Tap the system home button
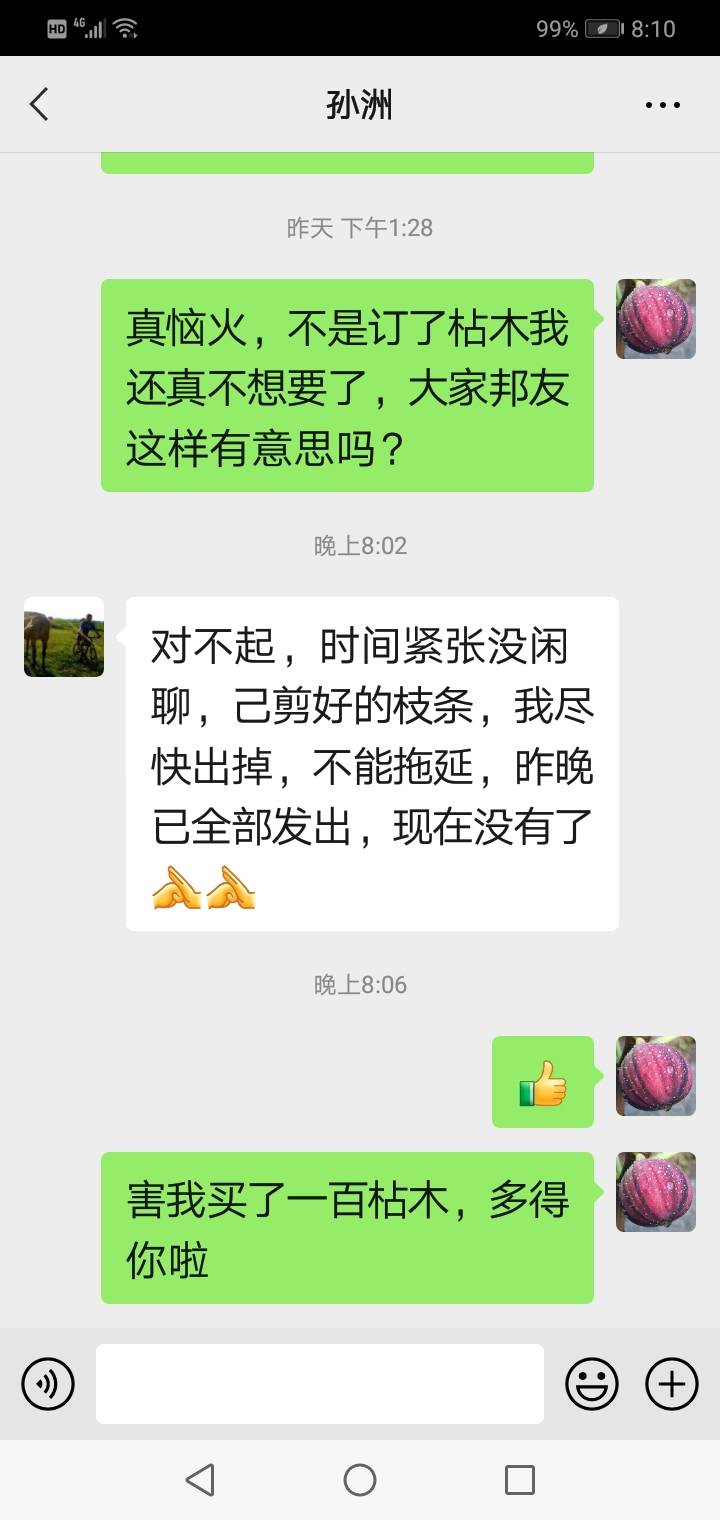 [360, 1479]
